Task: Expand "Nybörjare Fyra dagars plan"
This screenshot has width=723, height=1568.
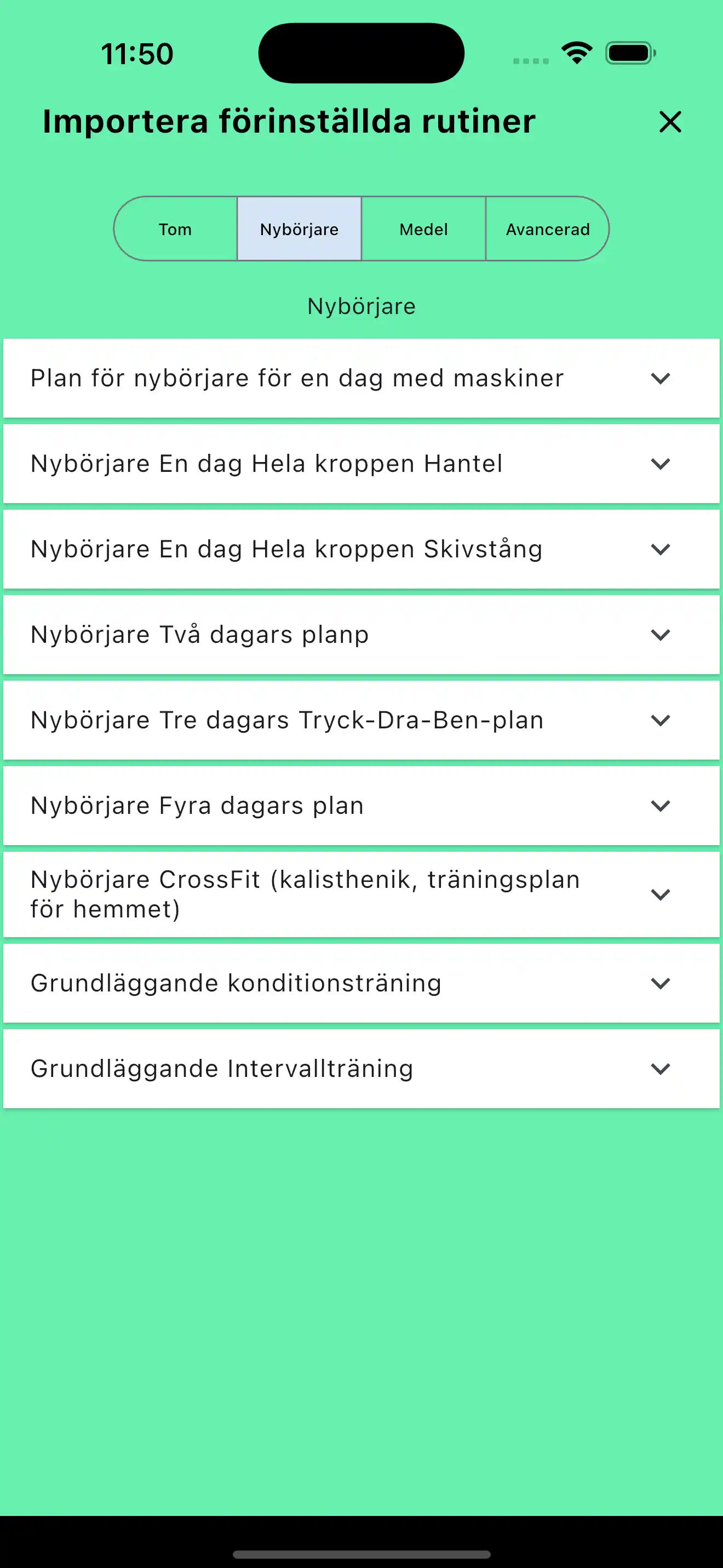Action: 661,806
